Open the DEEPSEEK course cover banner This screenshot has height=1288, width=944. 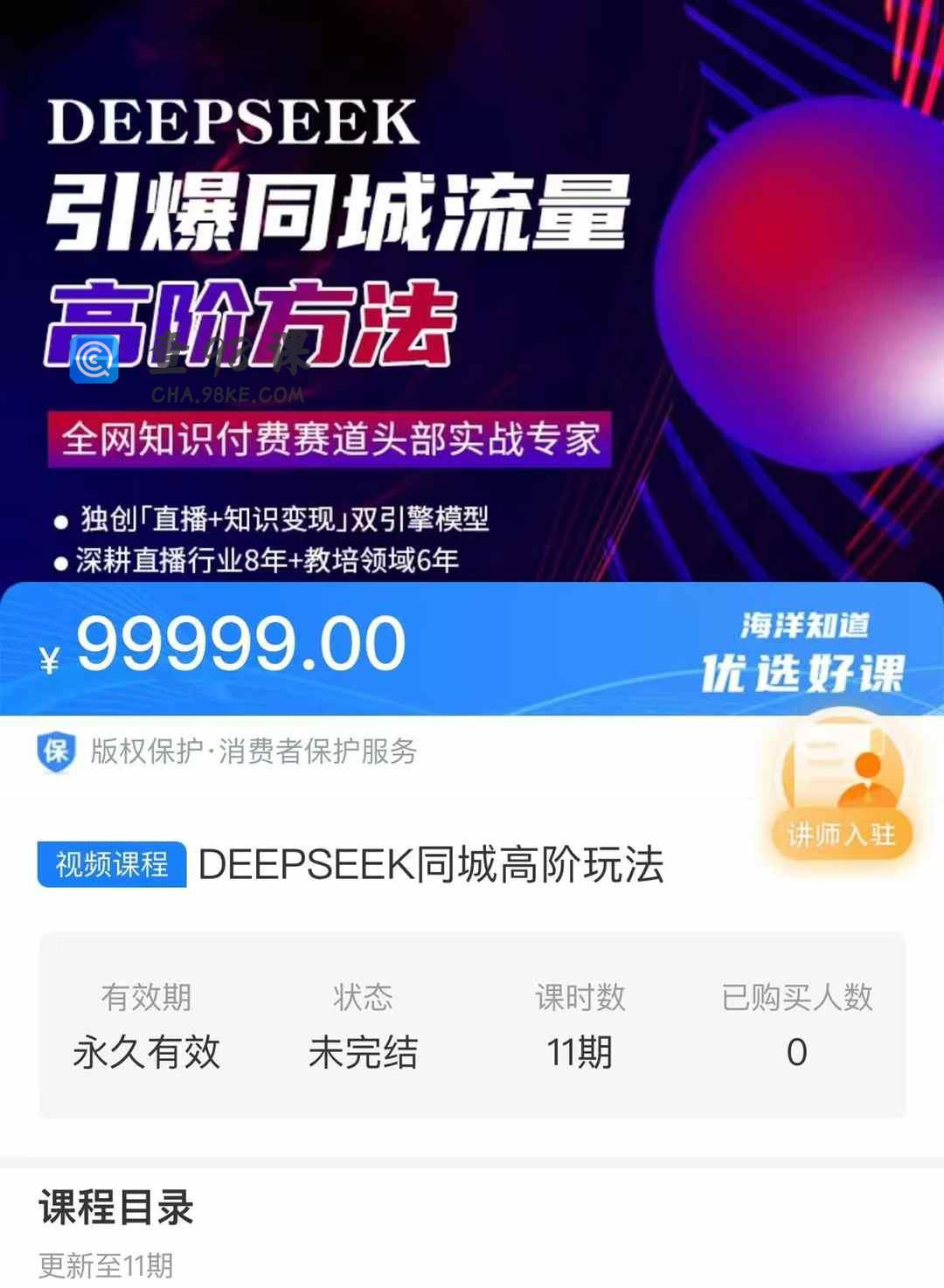tap(472, 288)
